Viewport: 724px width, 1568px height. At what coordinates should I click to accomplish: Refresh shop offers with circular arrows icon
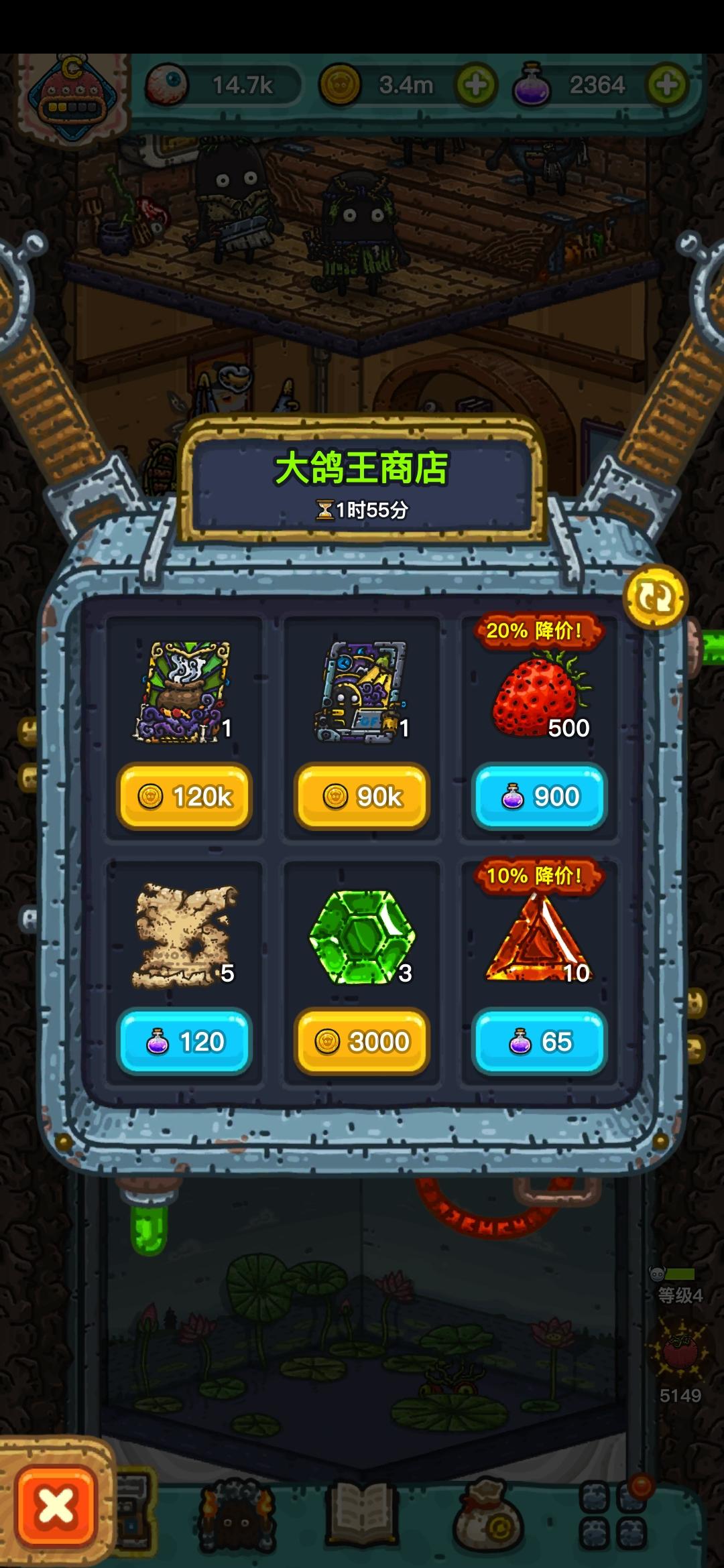[x=656, y=598]
